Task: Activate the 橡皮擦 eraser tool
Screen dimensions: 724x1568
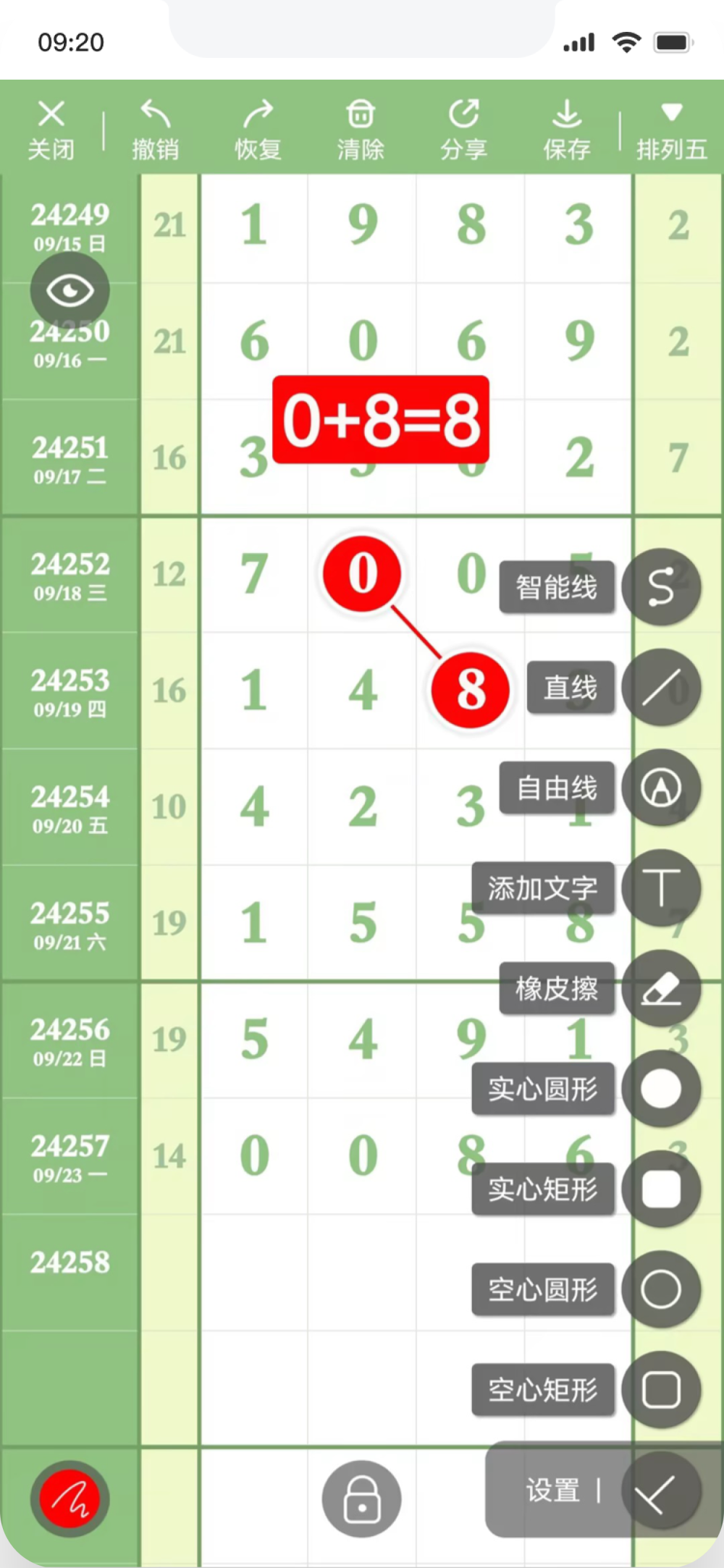Action: 660,989
